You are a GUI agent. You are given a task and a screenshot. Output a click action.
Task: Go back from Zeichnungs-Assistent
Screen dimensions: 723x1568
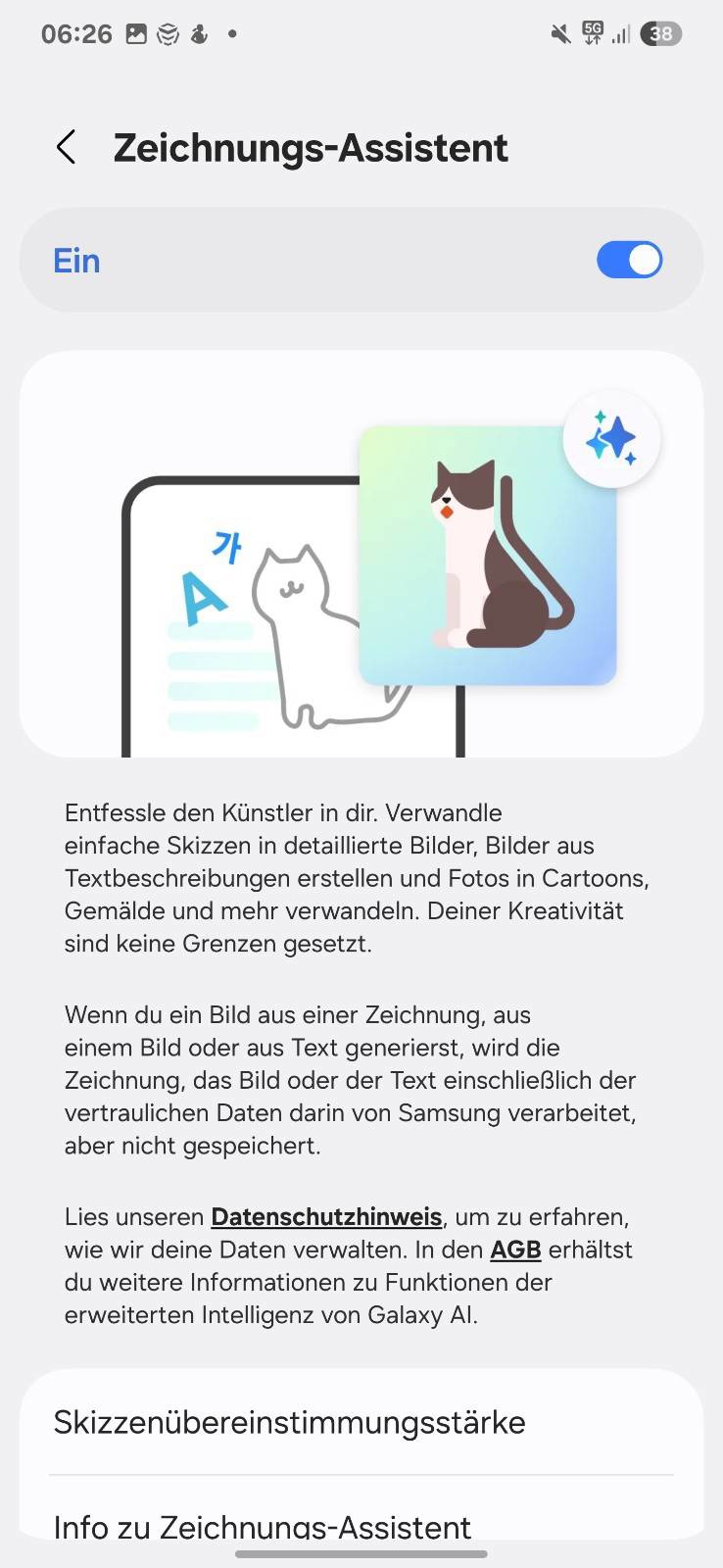tap(66, 148)
